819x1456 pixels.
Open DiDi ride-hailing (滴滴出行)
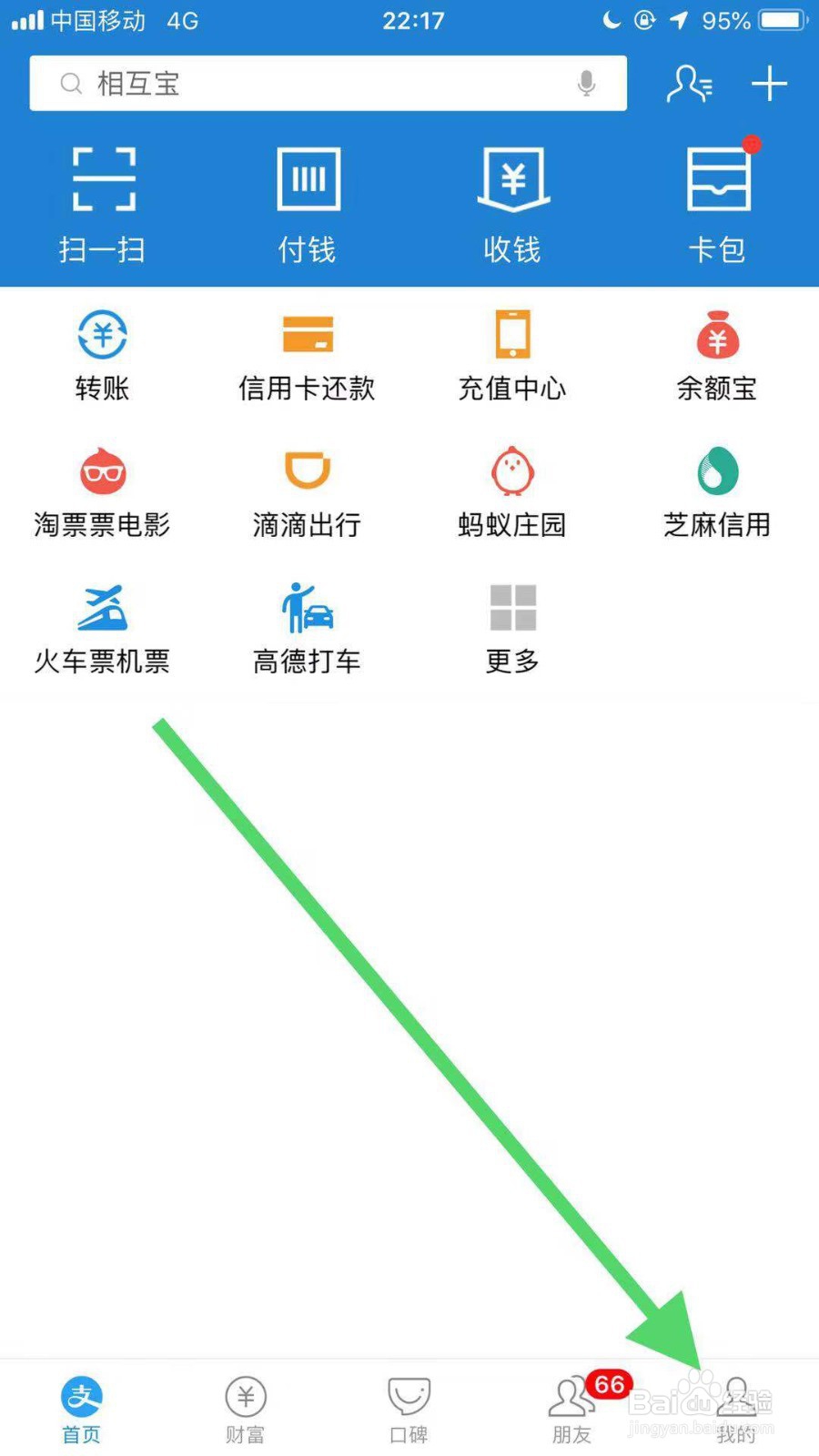point(307,491)
